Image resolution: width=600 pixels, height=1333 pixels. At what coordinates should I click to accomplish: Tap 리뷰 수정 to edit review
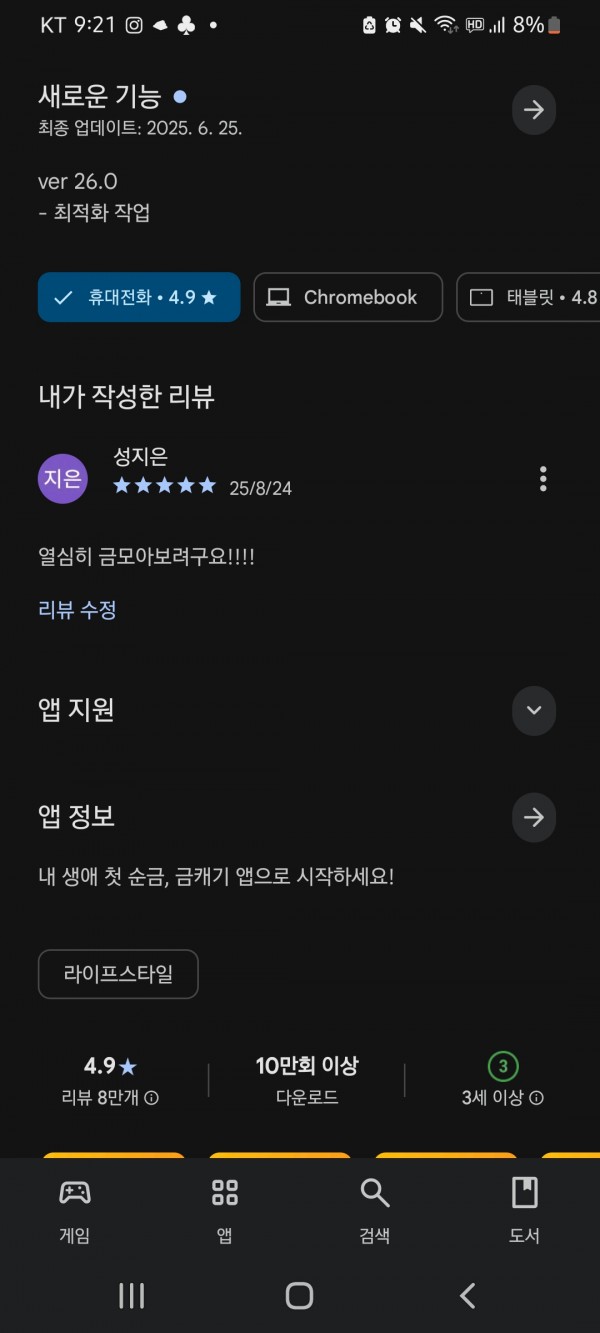(77, 609)
